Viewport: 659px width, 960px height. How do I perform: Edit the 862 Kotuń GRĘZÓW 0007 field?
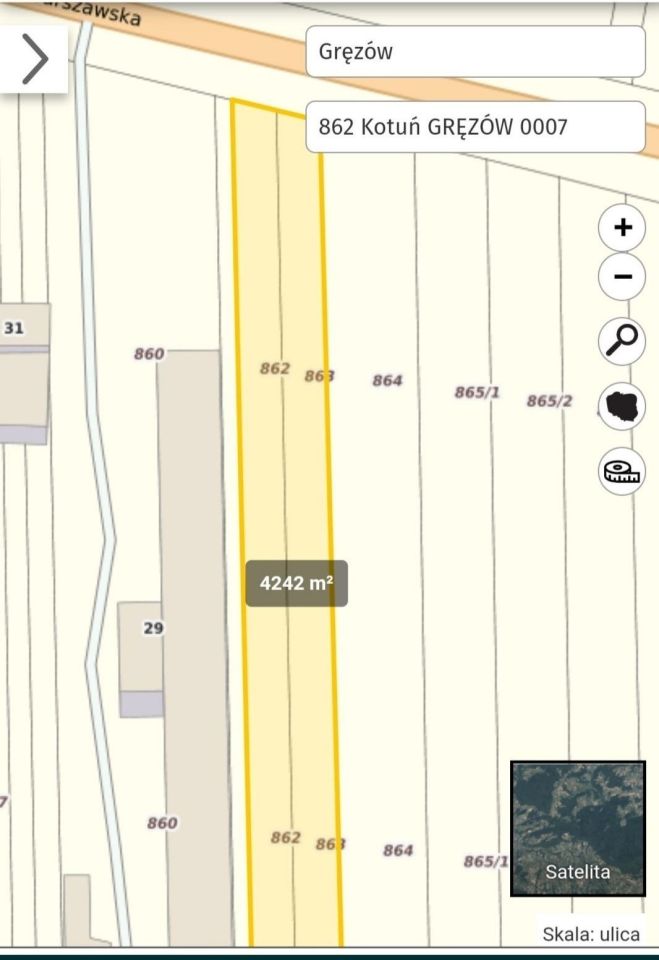click(x=475, y=127)
